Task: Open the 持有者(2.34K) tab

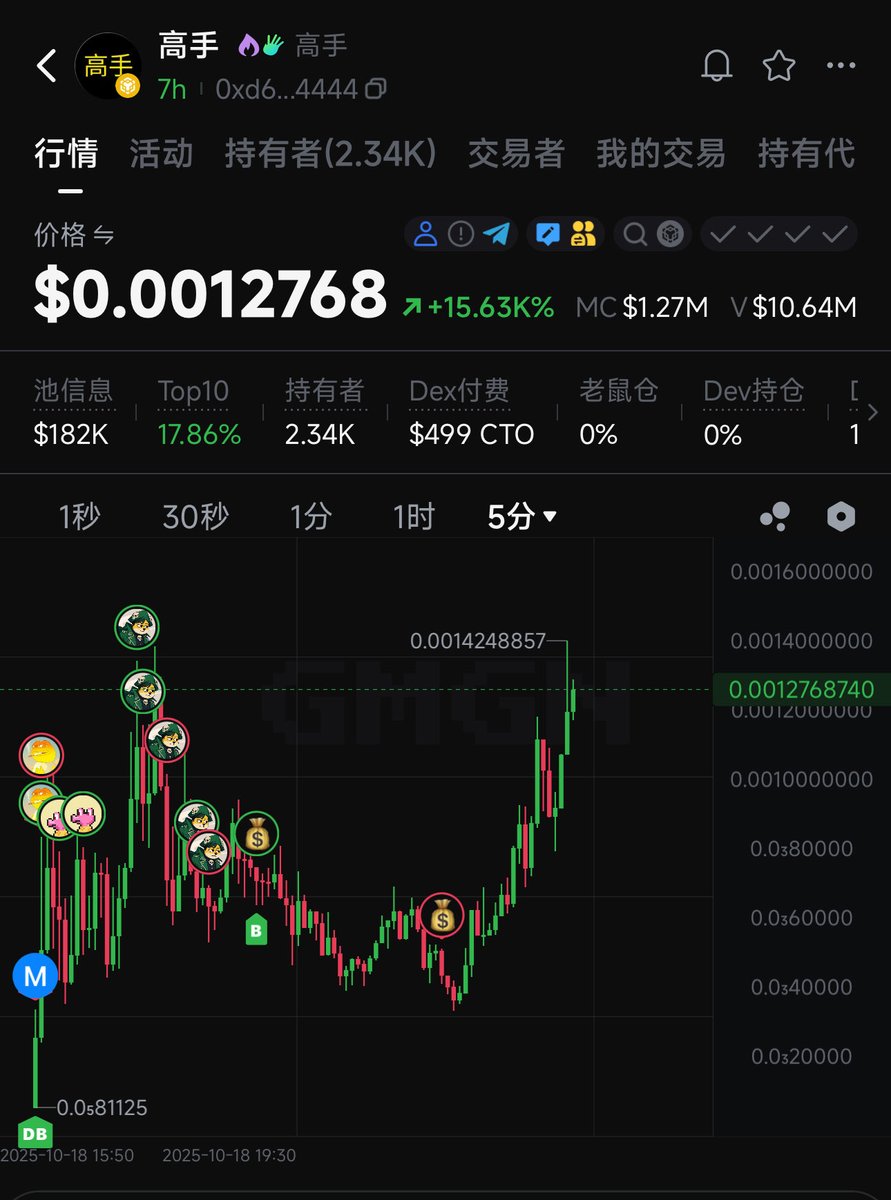Action: coord(331,154)
